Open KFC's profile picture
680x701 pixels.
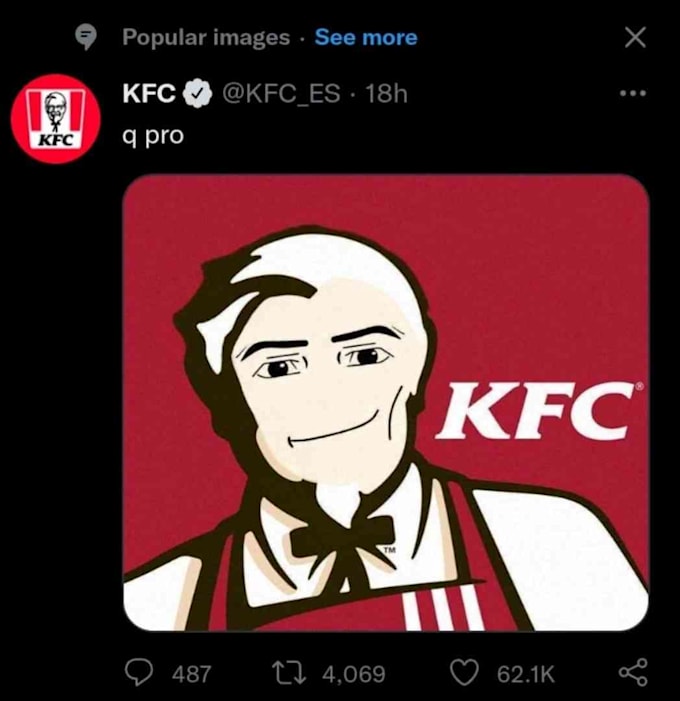pyautogui.click(x=55, y=118)
